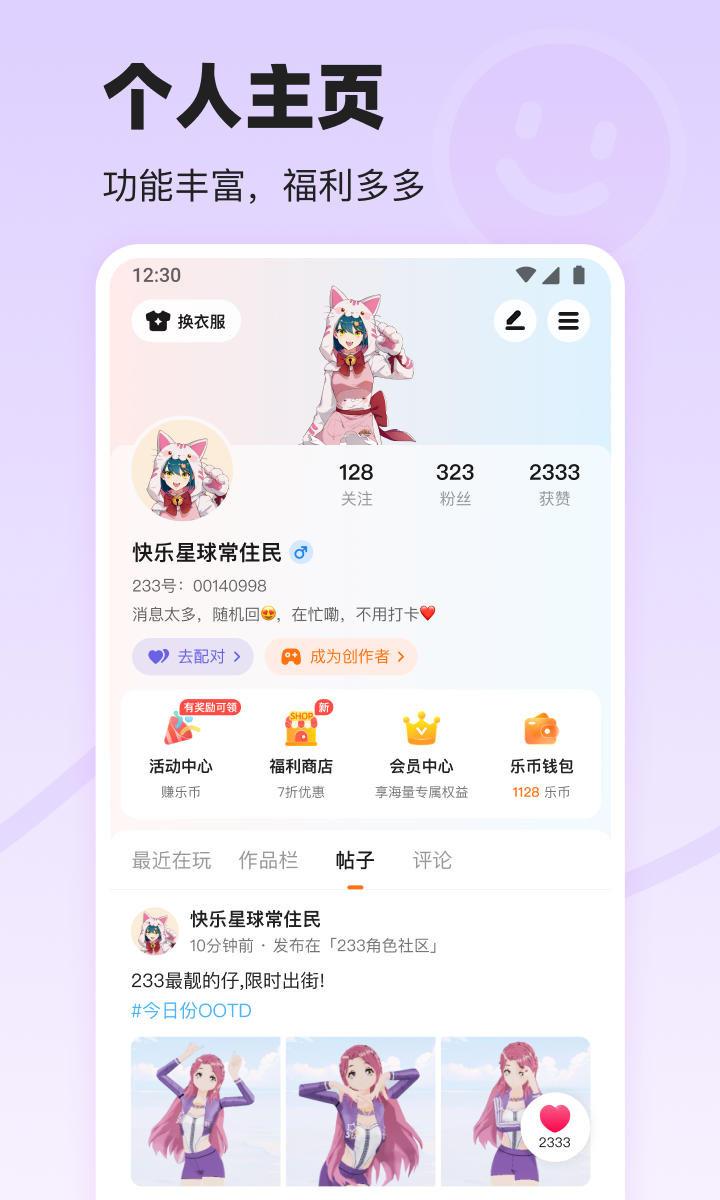720x1200 pixels.
Task: Switch to the 帖子 tab
Action: click(355, 859)
